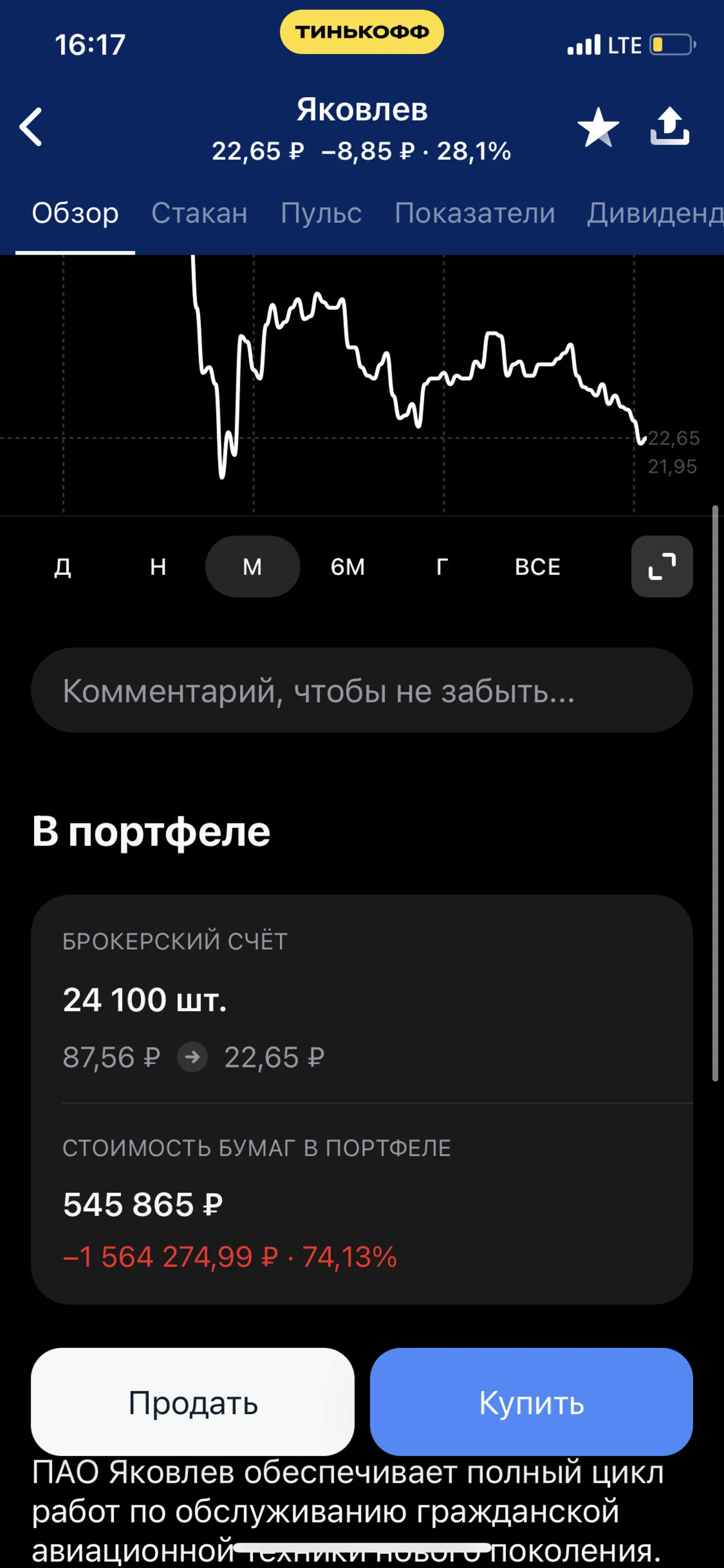Tap the Купить button

click(x=531, y=1402)
